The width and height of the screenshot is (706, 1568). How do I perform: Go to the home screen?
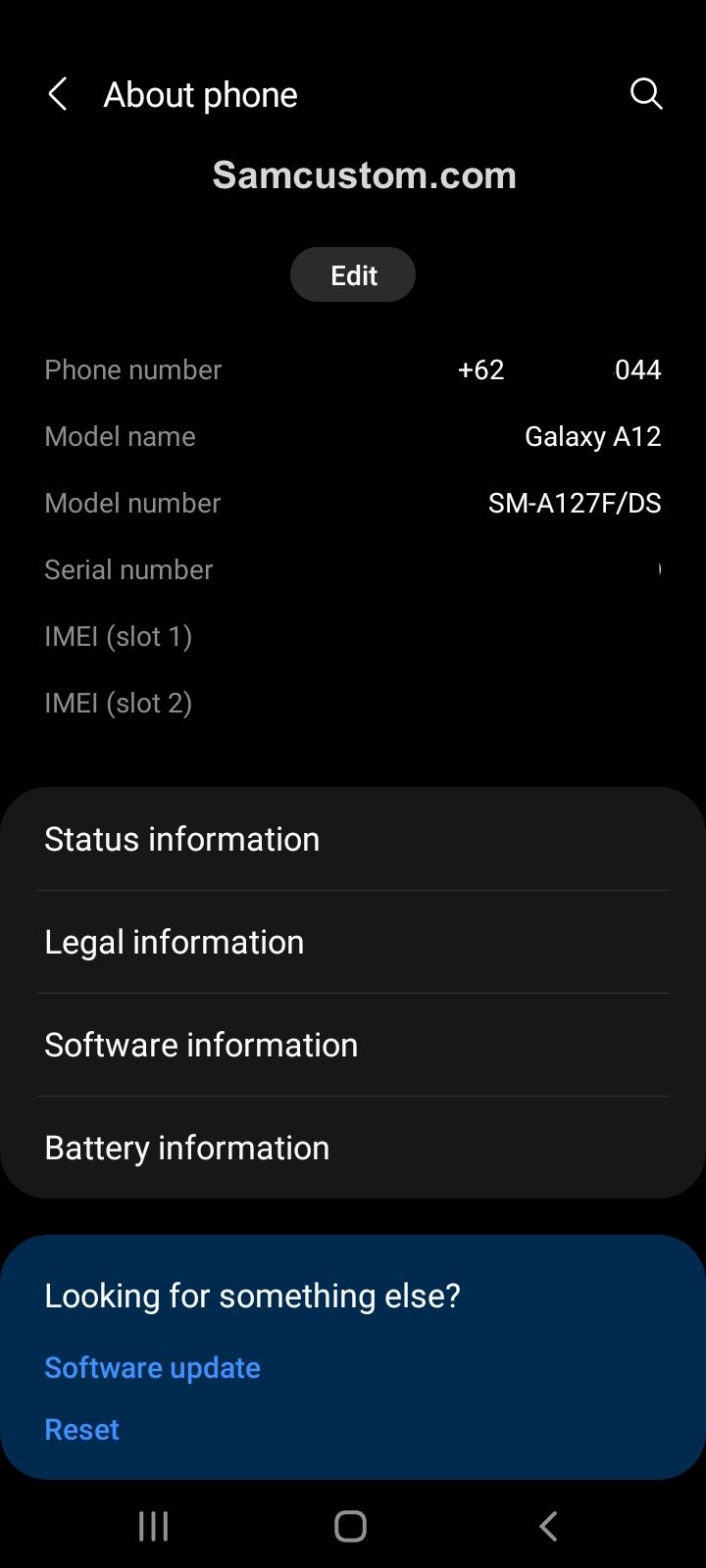click(350, 1526)
